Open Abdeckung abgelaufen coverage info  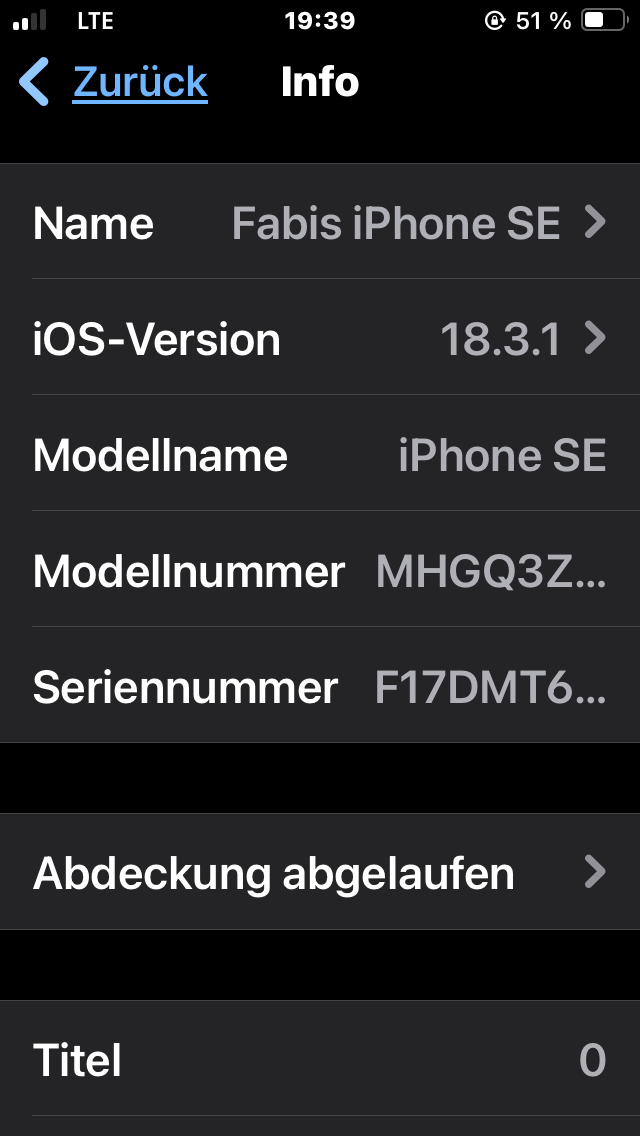[320, 873]
